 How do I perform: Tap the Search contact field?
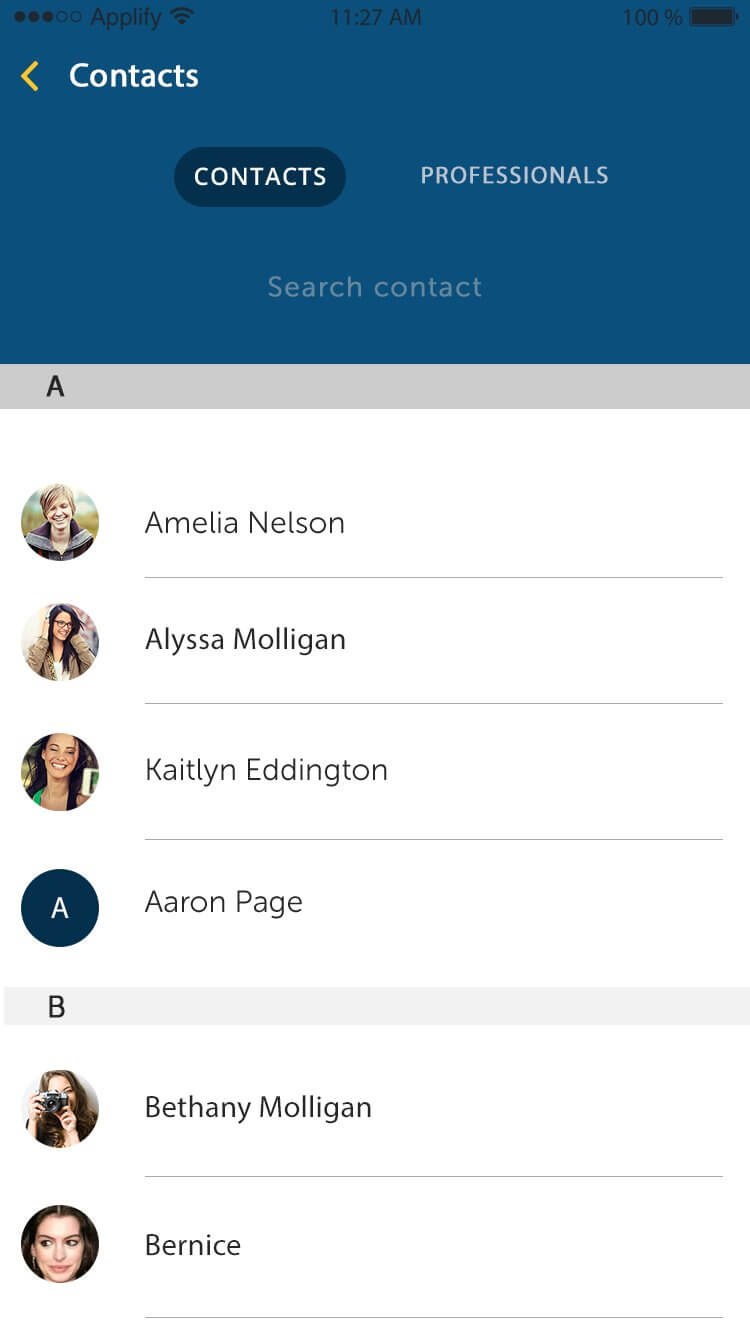tap(375, 287)
